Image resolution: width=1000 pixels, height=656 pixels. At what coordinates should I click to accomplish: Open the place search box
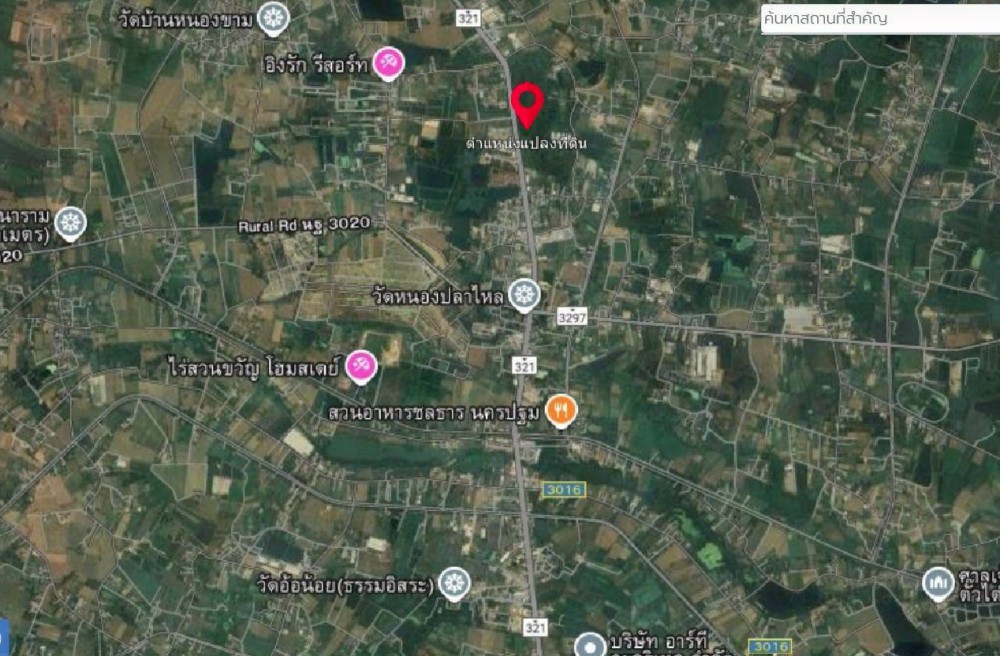click(878, 18)
